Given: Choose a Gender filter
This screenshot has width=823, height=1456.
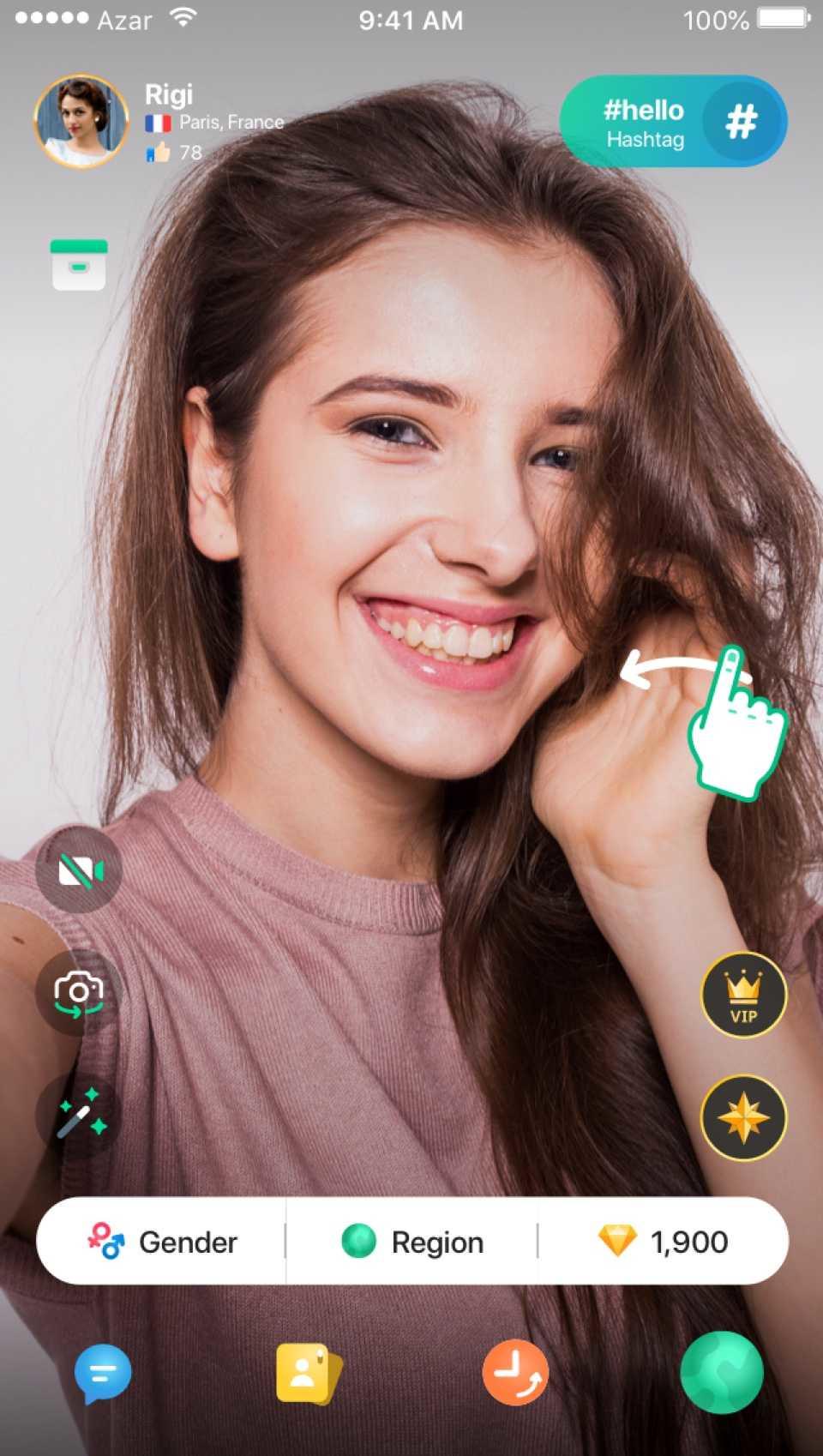Looking at the screenshot, I should [x=163, y=1242].
